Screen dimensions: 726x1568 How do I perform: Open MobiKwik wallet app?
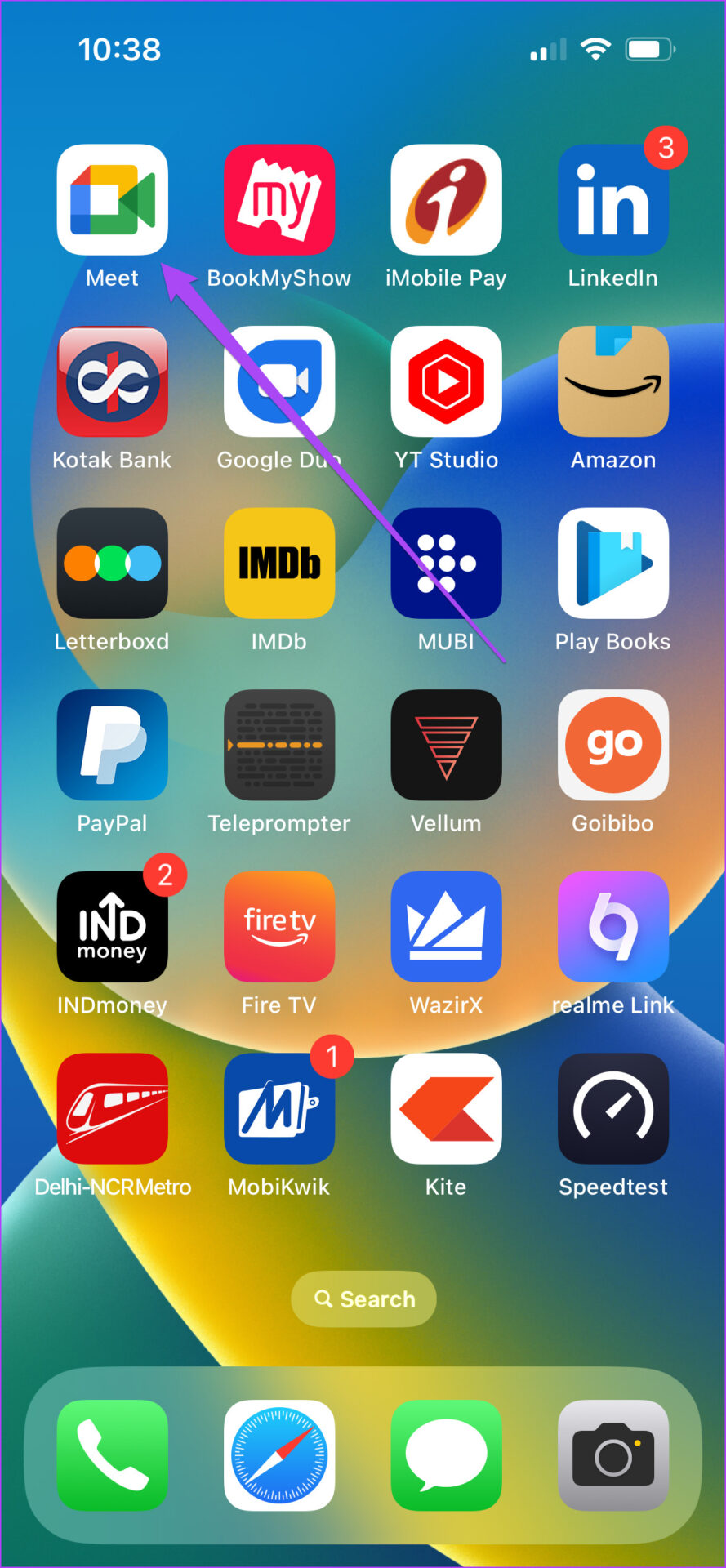pyautogui.click(x=279, y=1108)
